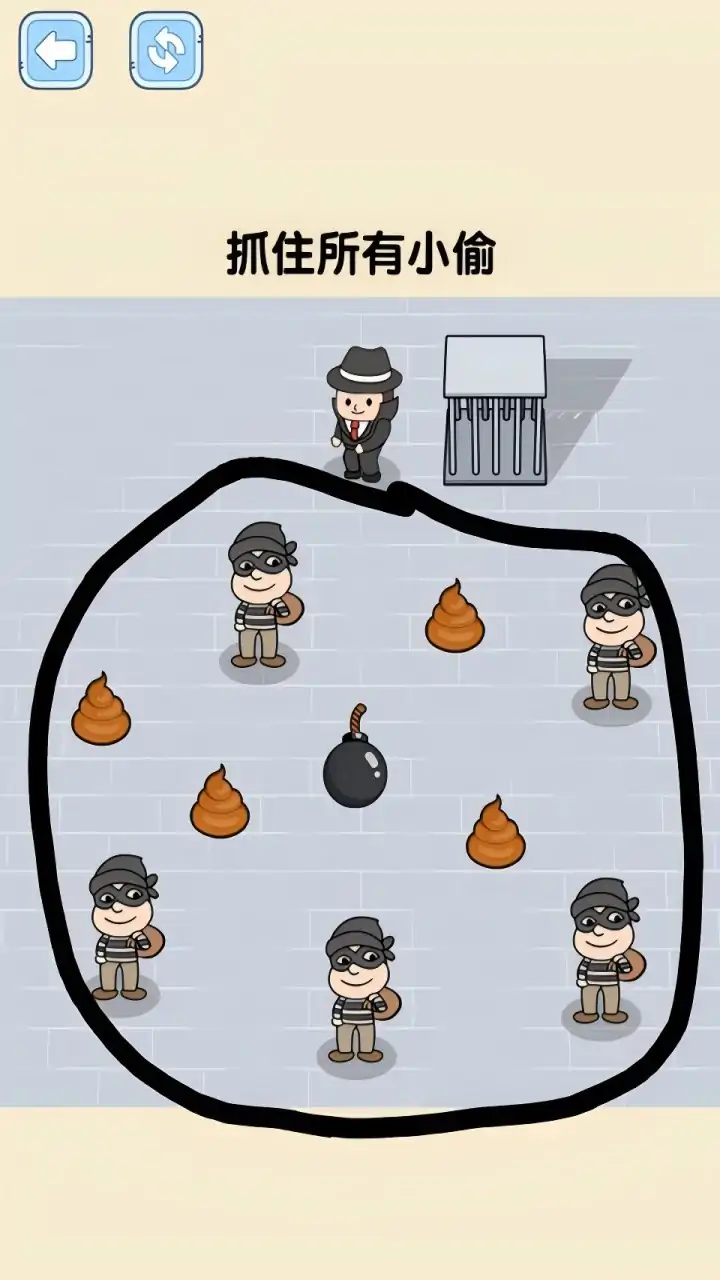The width and height of the screenshot is (720, 1280).
Task: Restart the level with the refresh button
Action: click(166, 50)
